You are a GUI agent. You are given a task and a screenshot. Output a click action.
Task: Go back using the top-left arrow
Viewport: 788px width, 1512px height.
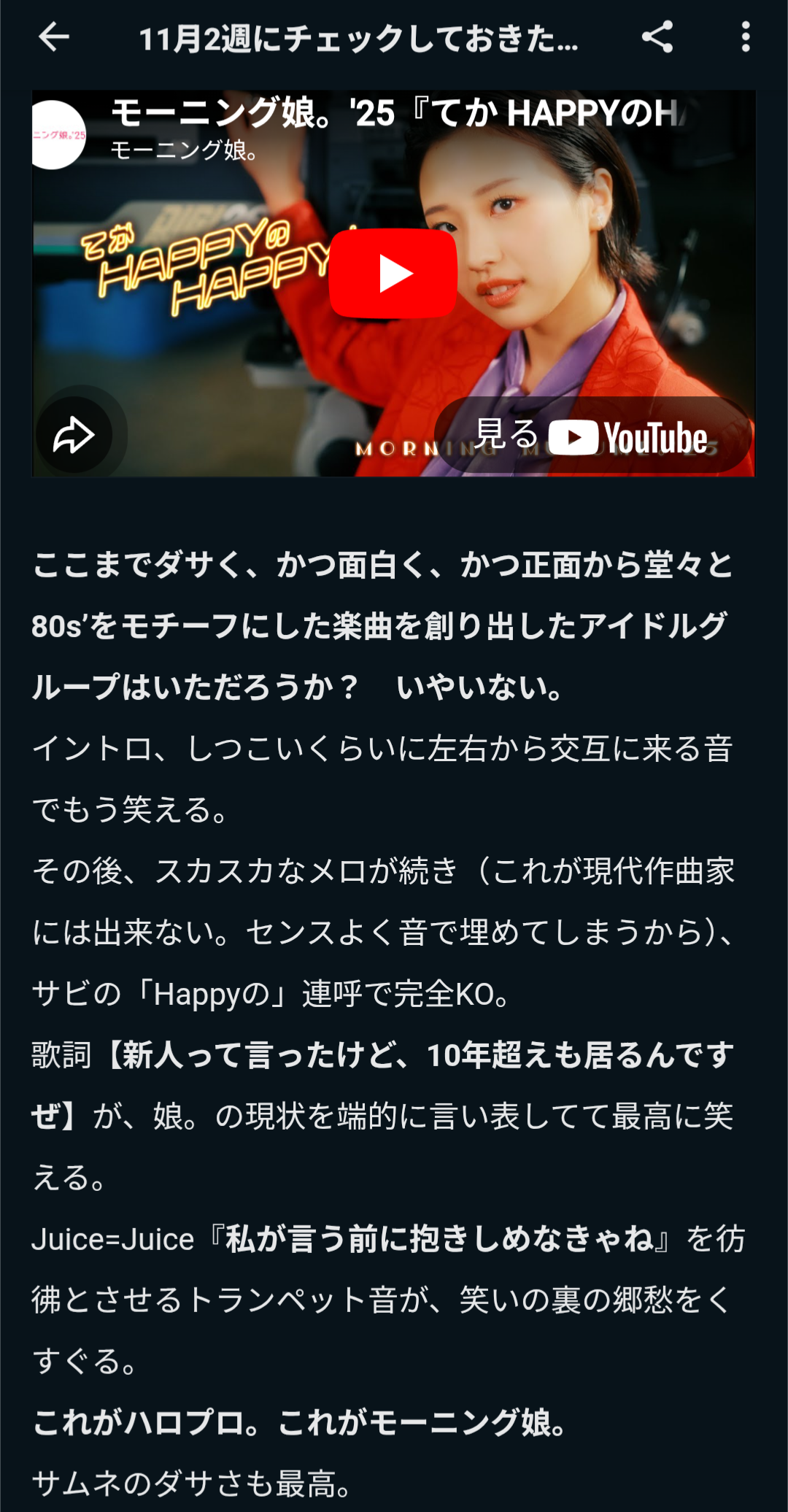[x=53, y=36]
